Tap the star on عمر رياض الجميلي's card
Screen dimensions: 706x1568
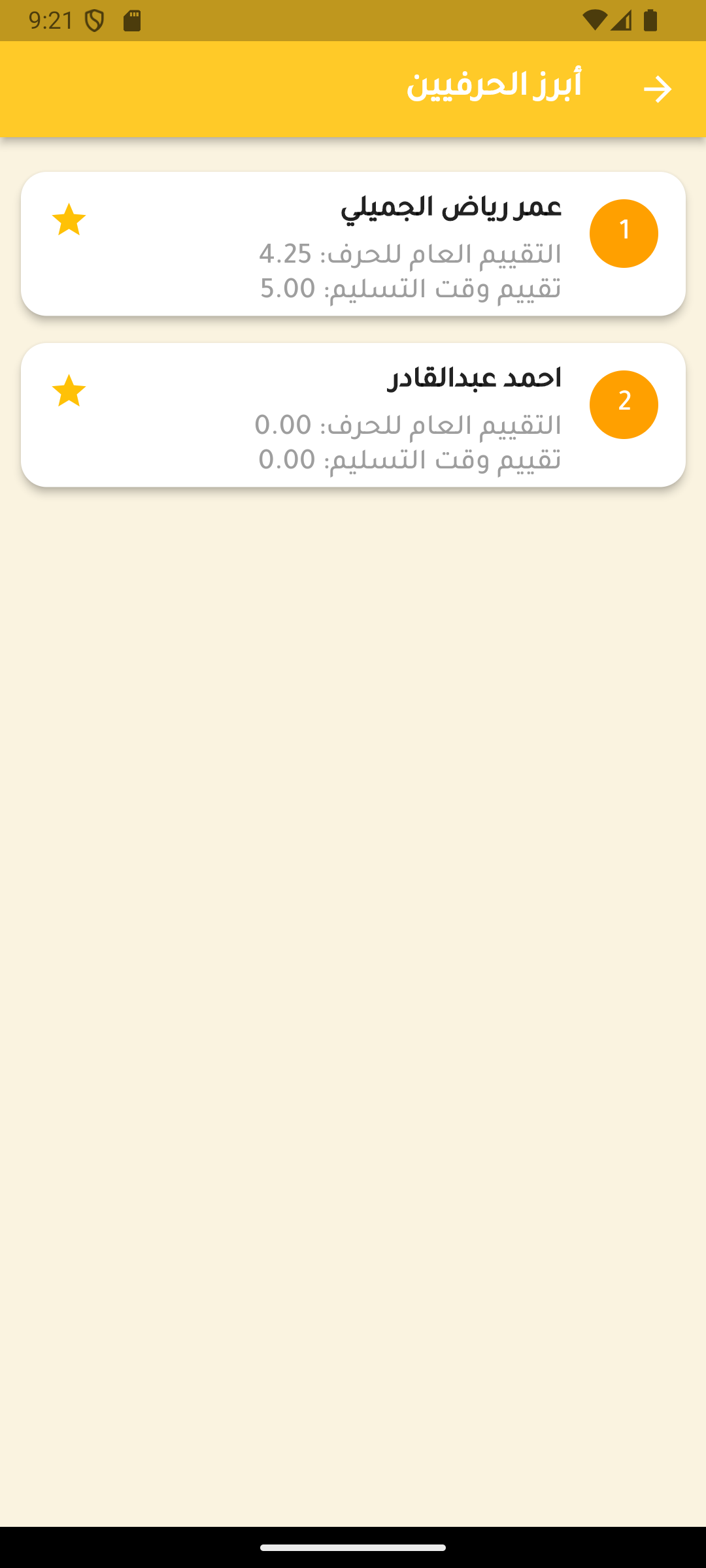click(x=69, y=220)
